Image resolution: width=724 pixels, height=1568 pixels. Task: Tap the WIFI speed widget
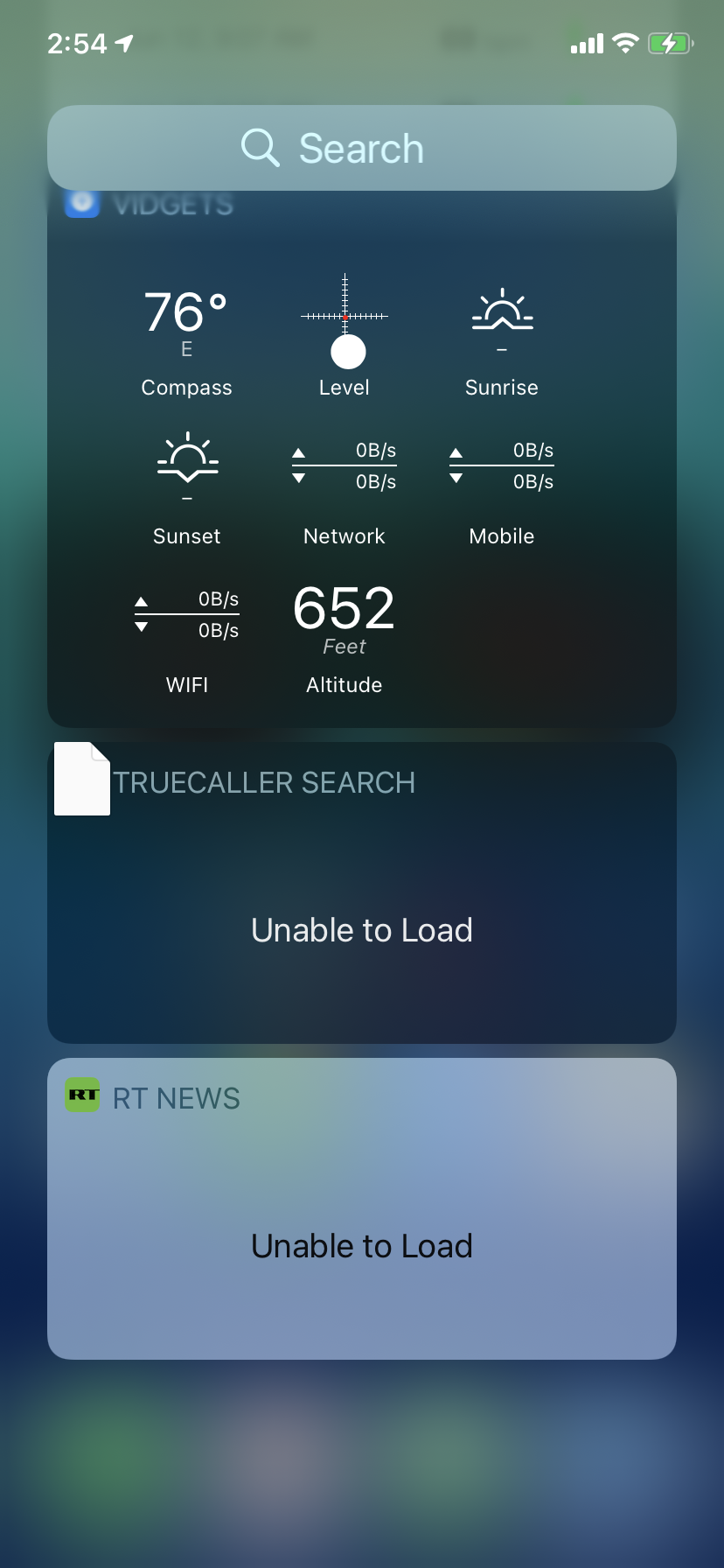(187, 639)
